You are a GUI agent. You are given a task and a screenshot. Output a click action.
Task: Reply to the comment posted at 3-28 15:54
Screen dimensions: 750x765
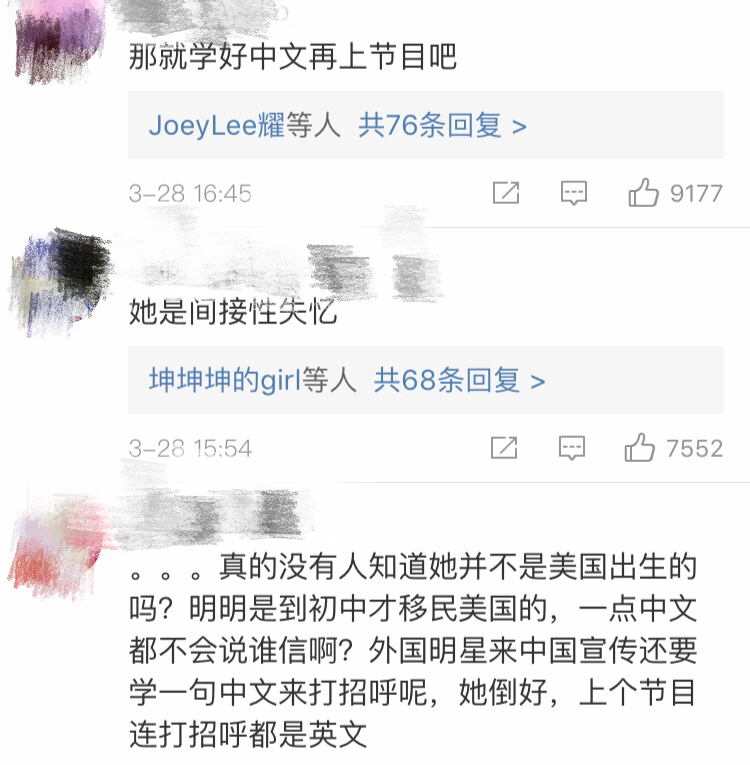pos(572,448)
